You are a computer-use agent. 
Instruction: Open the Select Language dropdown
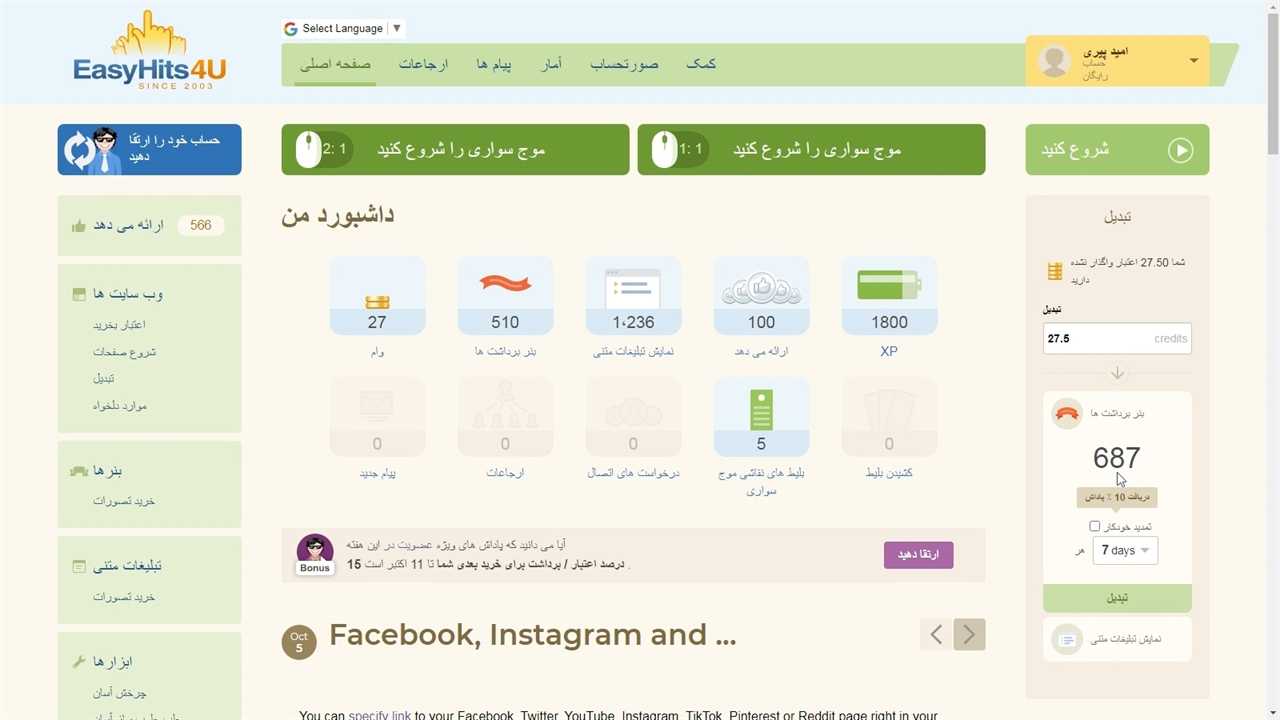point(343,28)
